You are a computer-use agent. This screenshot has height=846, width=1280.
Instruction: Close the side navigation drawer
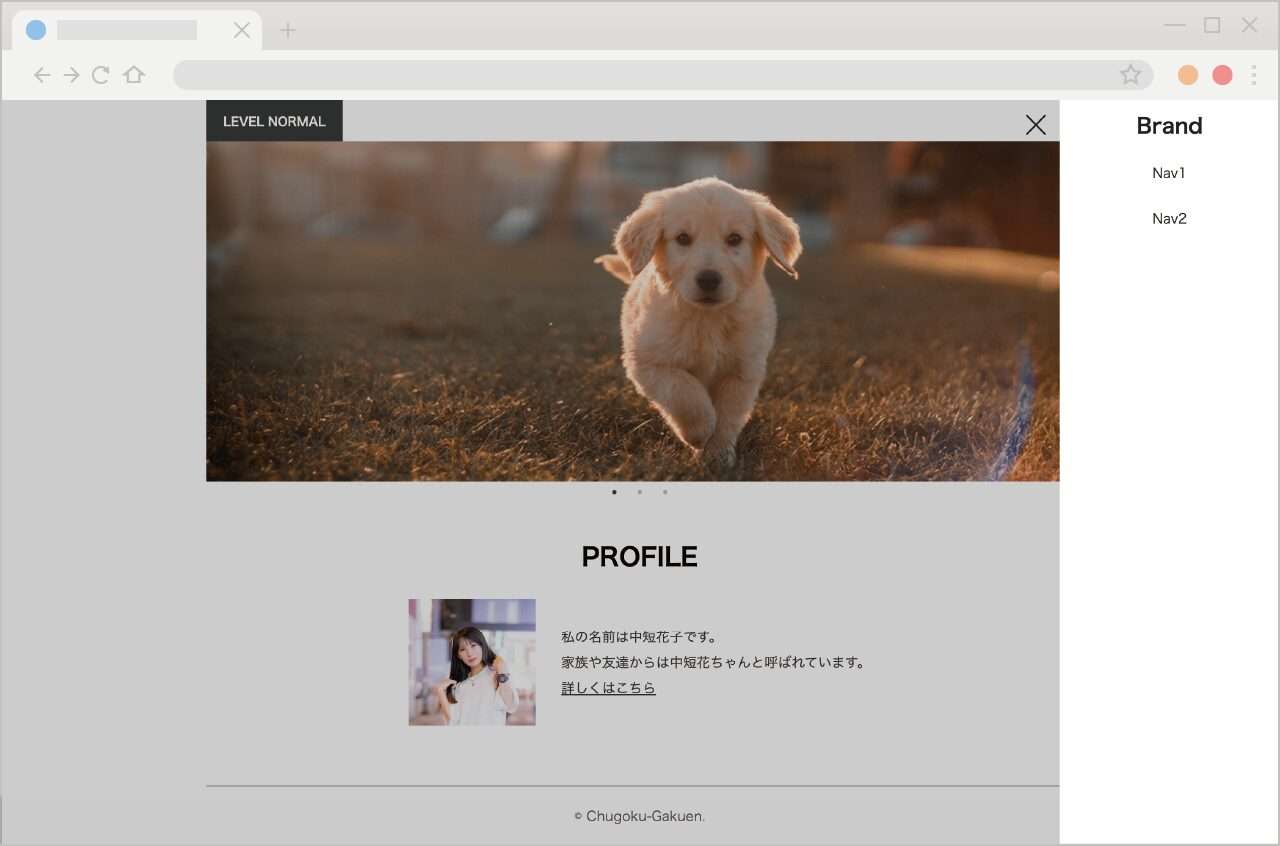pos(1036,124)
